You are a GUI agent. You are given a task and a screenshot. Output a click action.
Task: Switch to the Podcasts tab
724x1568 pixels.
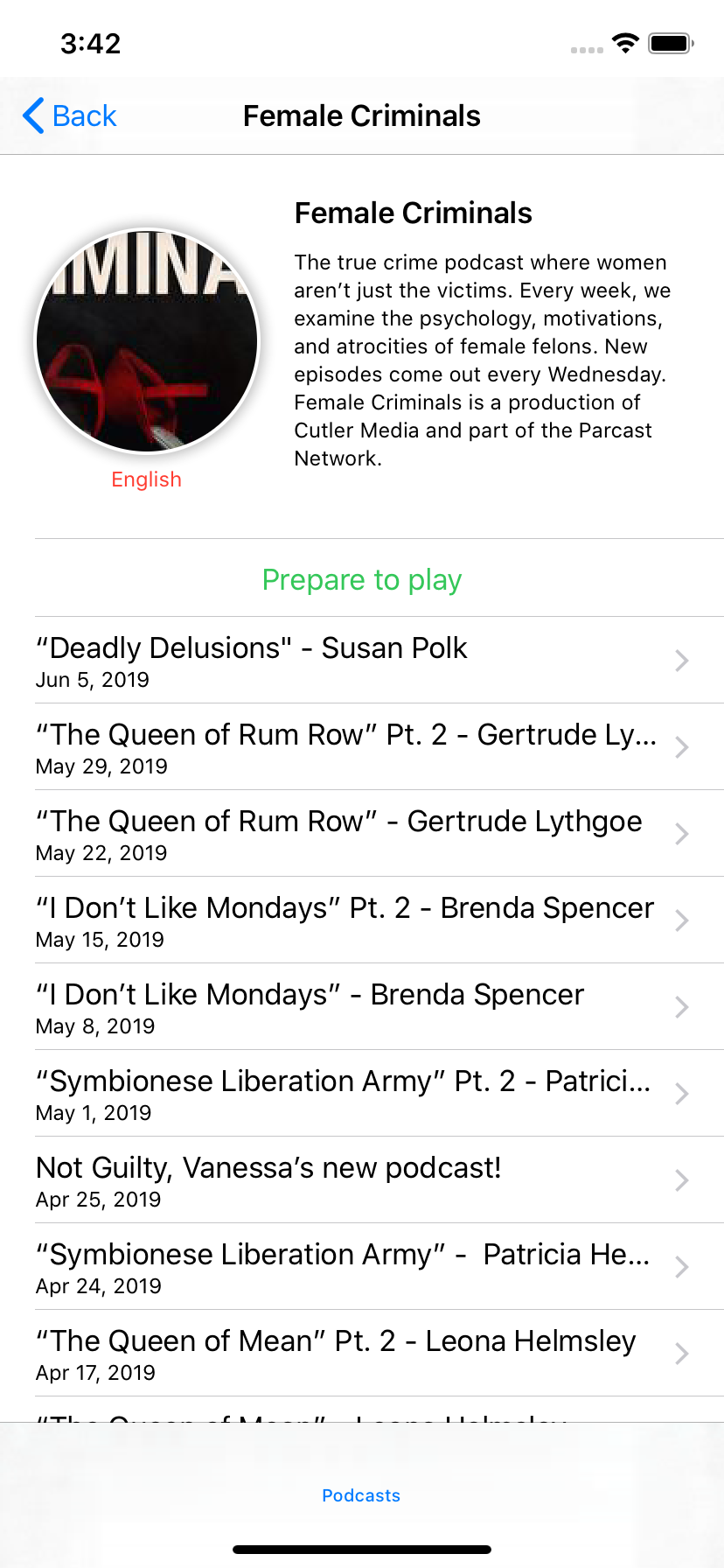pyautogui.click(x=361, y=1495)
